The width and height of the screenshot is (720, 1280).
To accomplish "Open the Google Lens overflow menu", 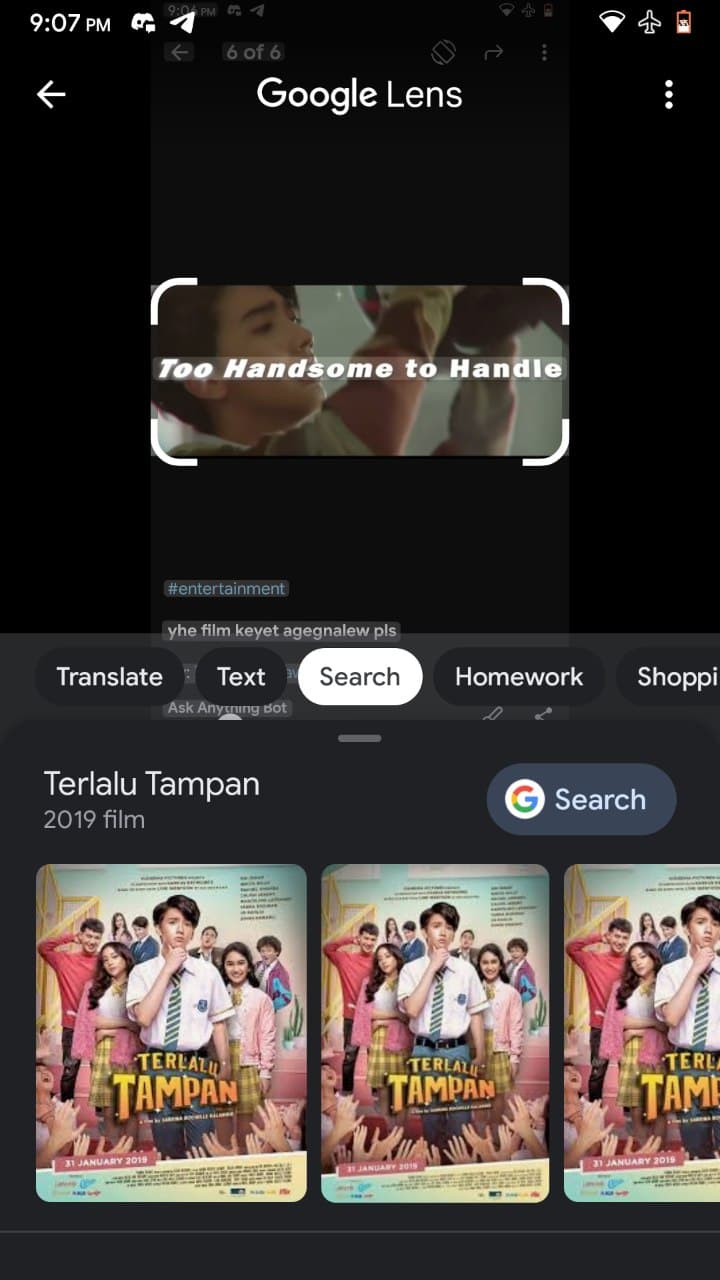I will click(669, 95).
